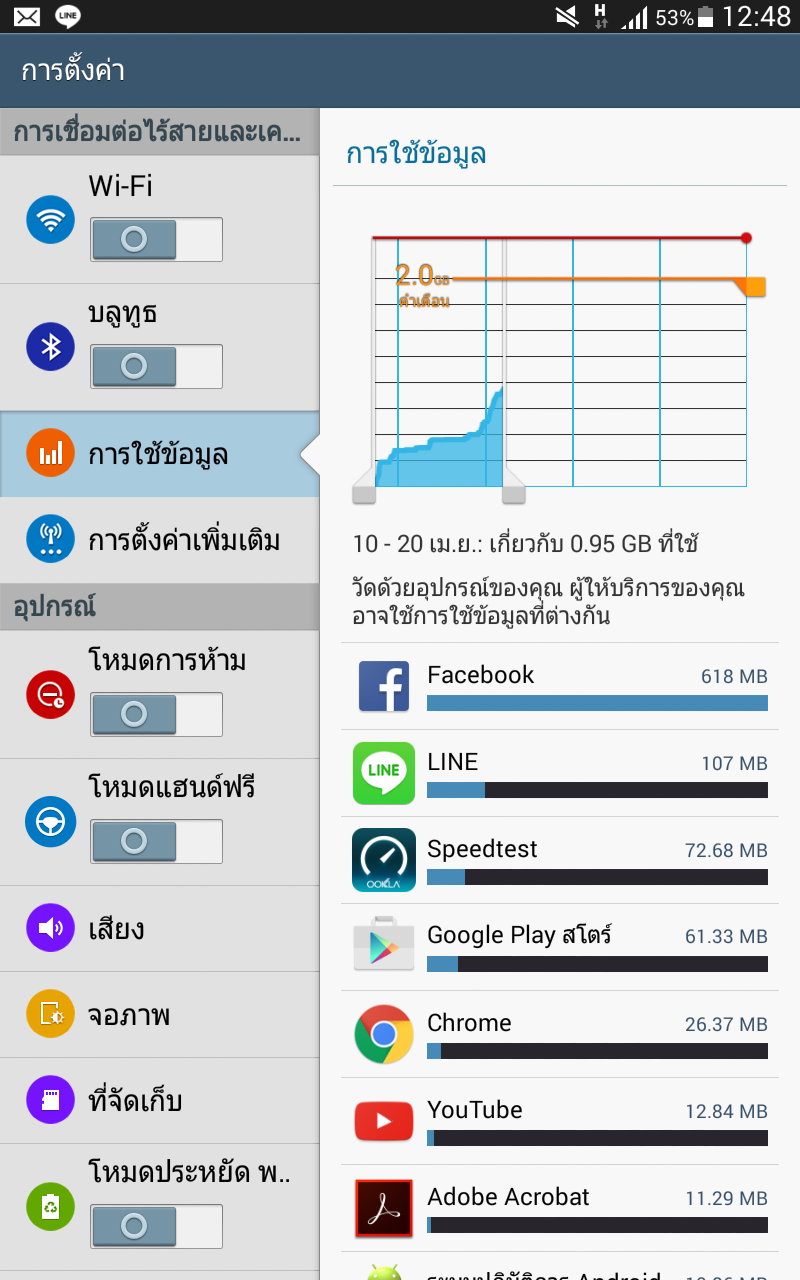Open การตั้งค่าเพิ่มเติม settings
The image size is (800, 1280).
160,540
